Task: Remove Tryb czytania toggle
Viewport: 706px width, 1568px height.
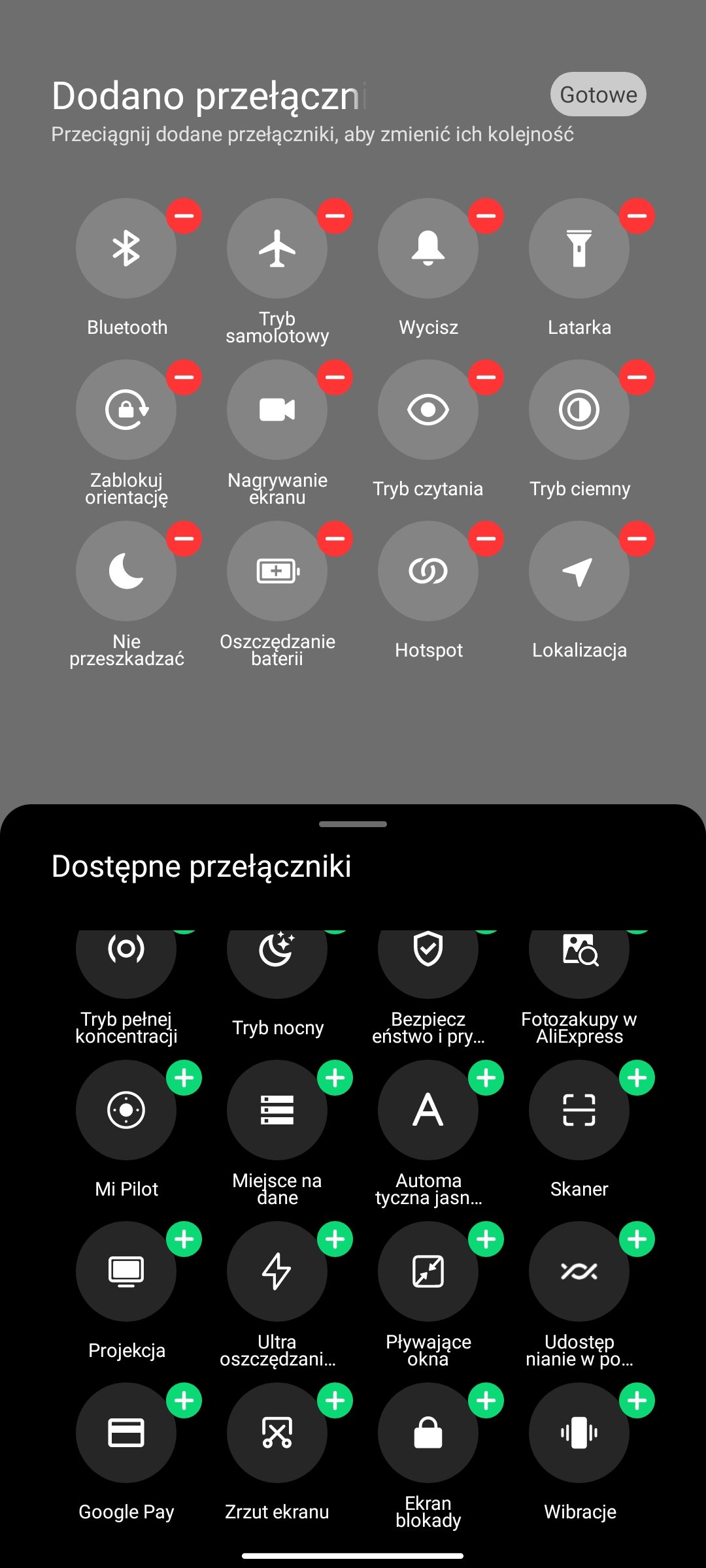Action: [486, 377]
